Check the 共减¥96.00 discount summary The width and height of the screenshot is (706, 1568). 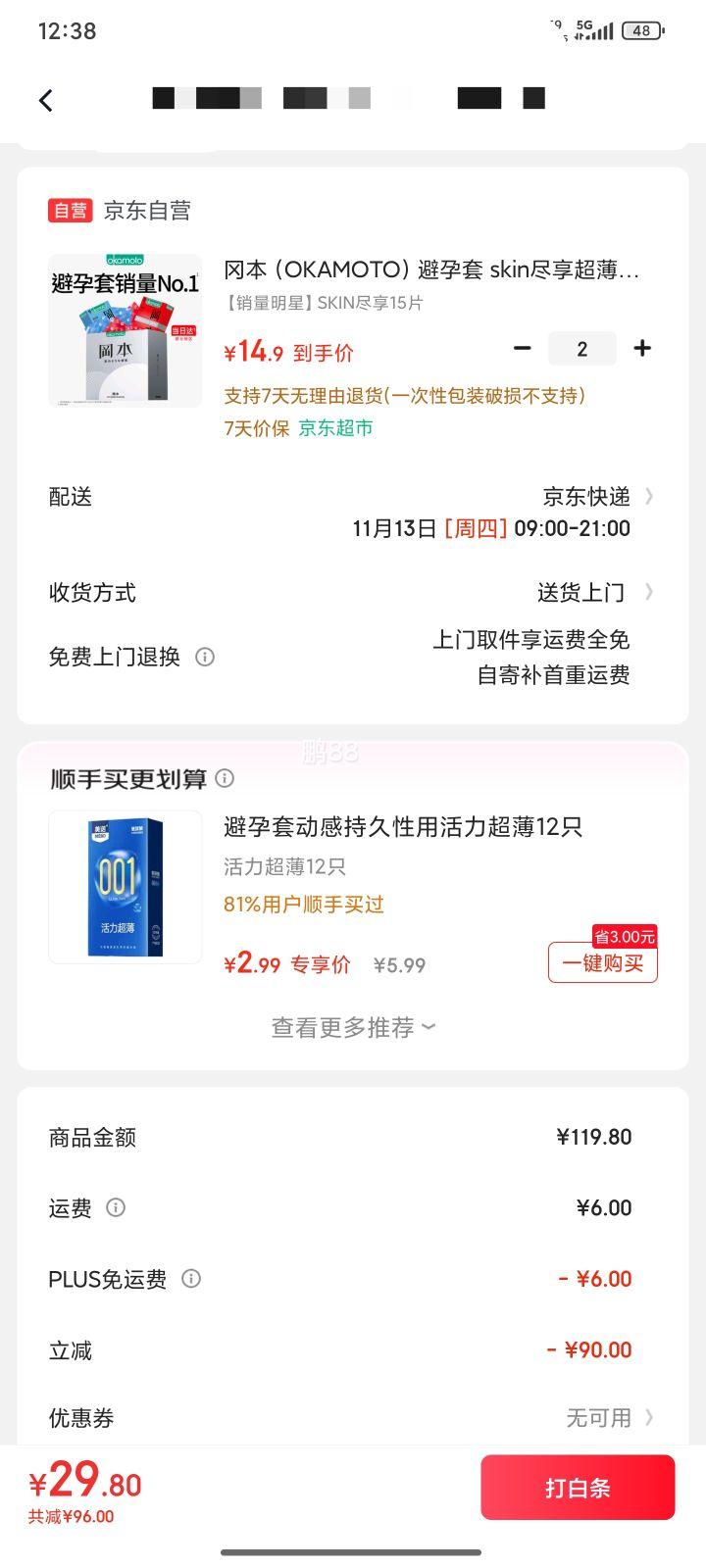coord(74,1516)
